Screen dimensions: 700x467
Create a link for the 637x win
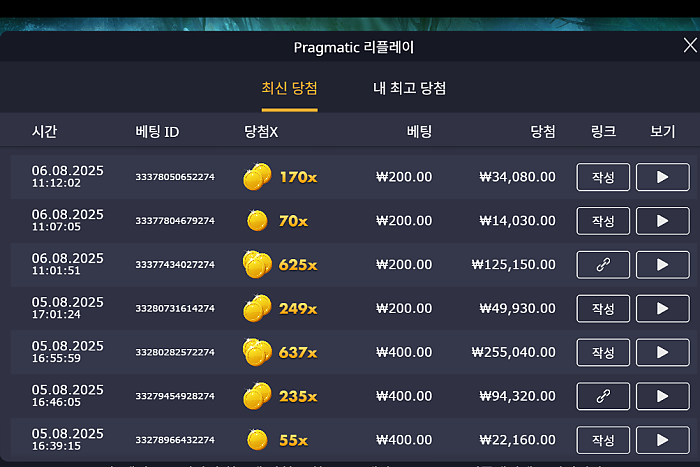(x=603, y=353)
